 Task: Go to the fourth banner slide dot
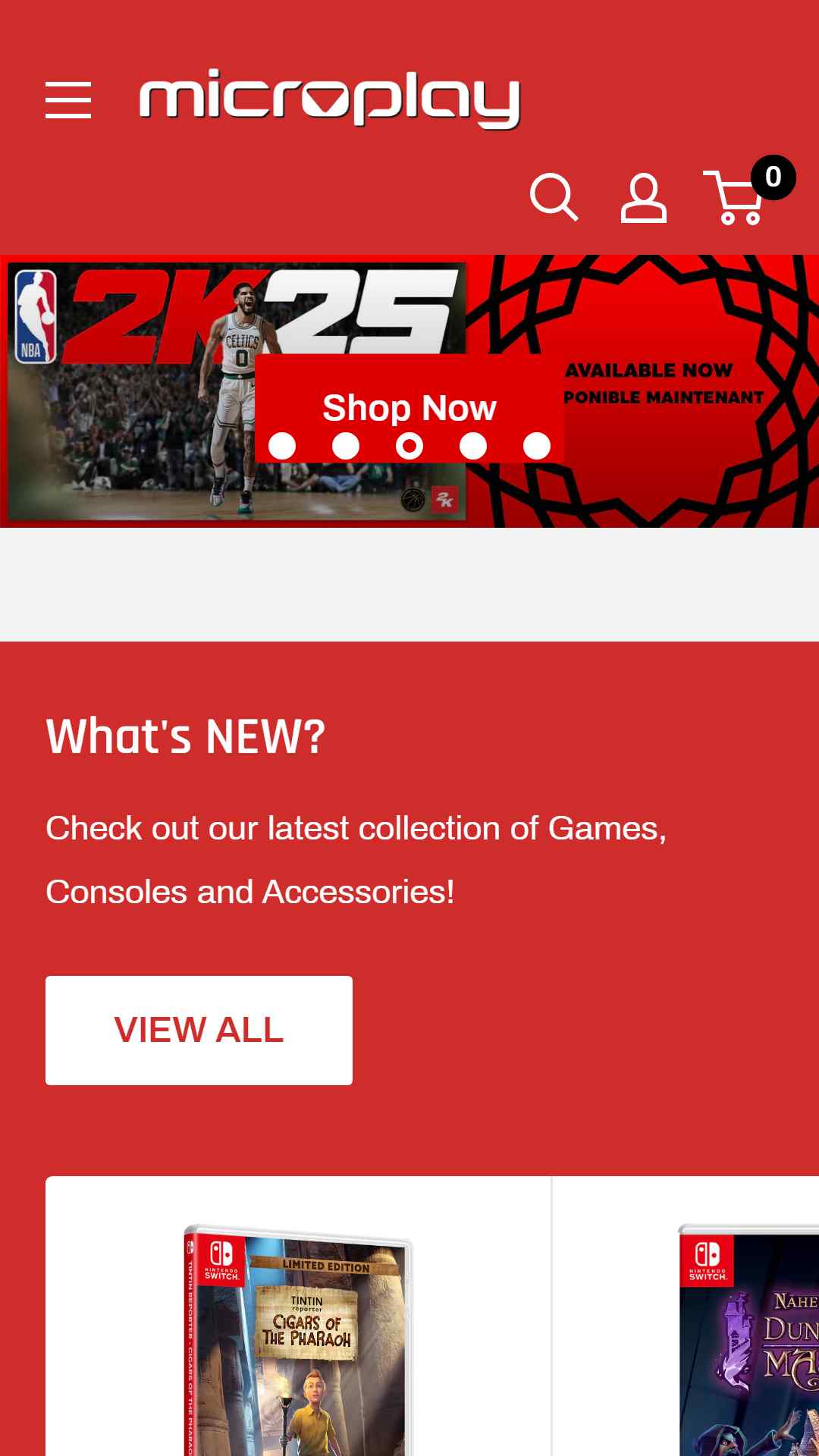point(473,446)
